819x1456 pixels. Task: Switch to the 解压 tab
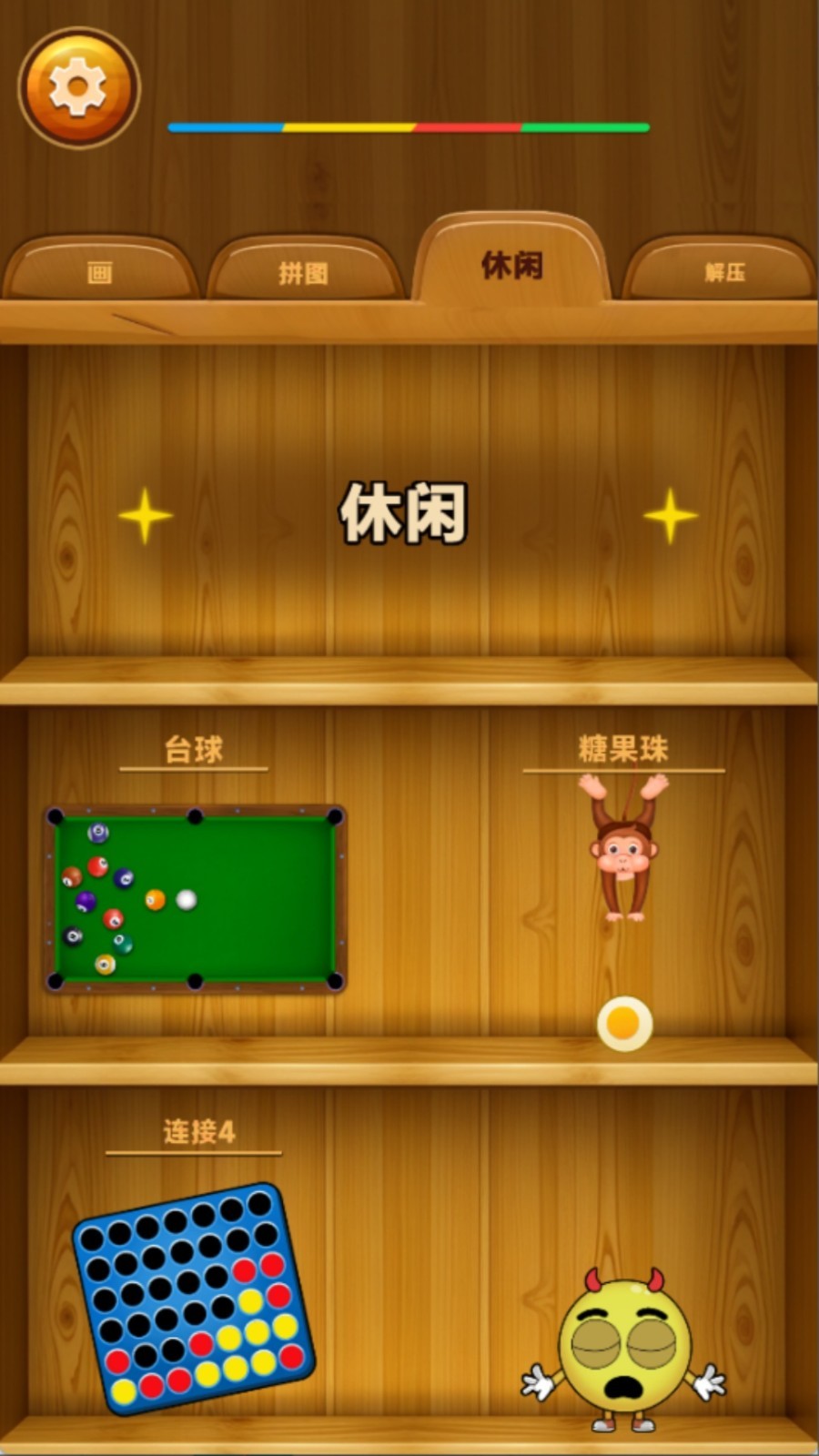724,271
